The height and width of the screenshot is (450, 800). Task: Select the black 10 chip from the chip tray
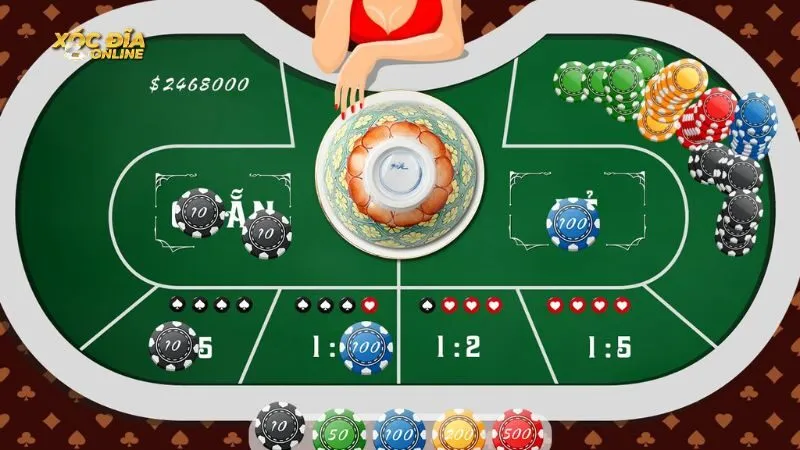point(279,426)
